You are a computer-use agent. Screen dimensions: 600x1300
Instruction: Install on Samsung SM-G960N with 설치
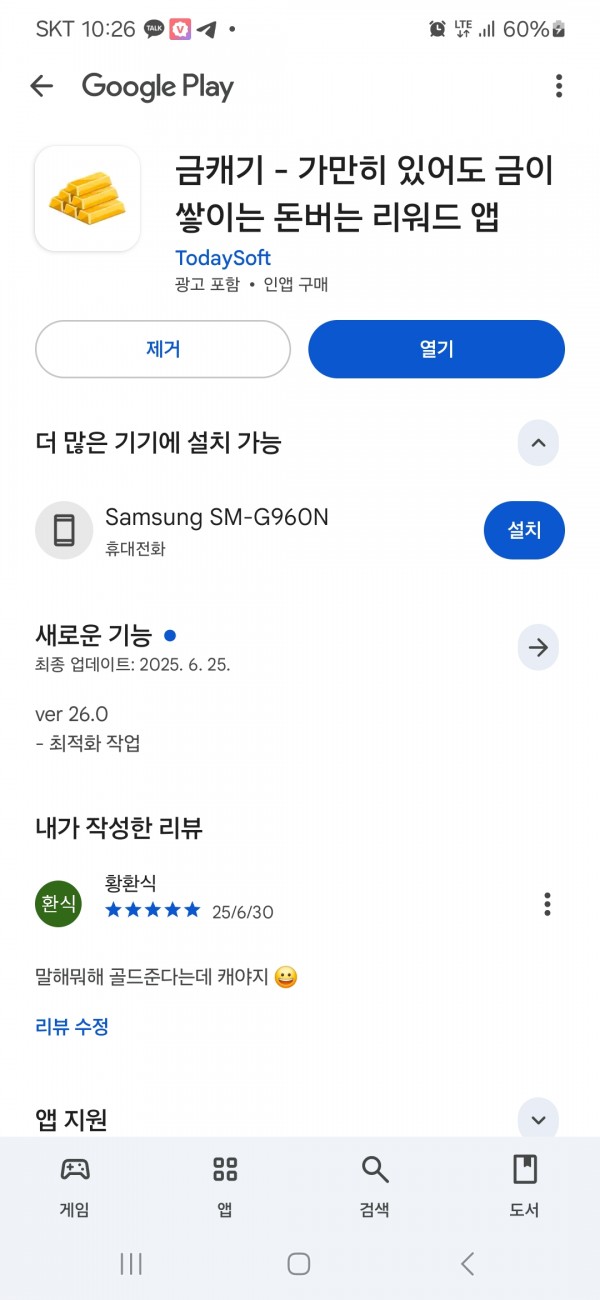click(x=524, y=530)
